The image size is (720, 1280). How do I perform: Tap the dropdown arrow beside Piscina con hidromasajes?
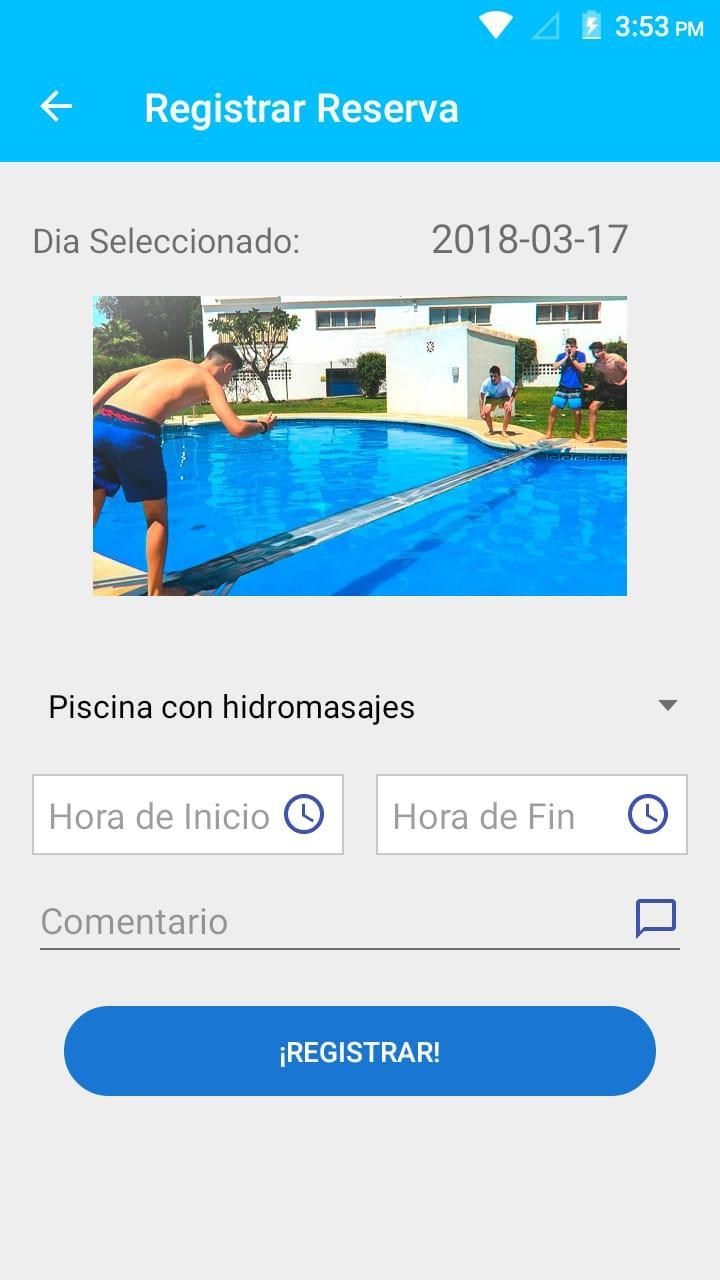tap(669, 706)
